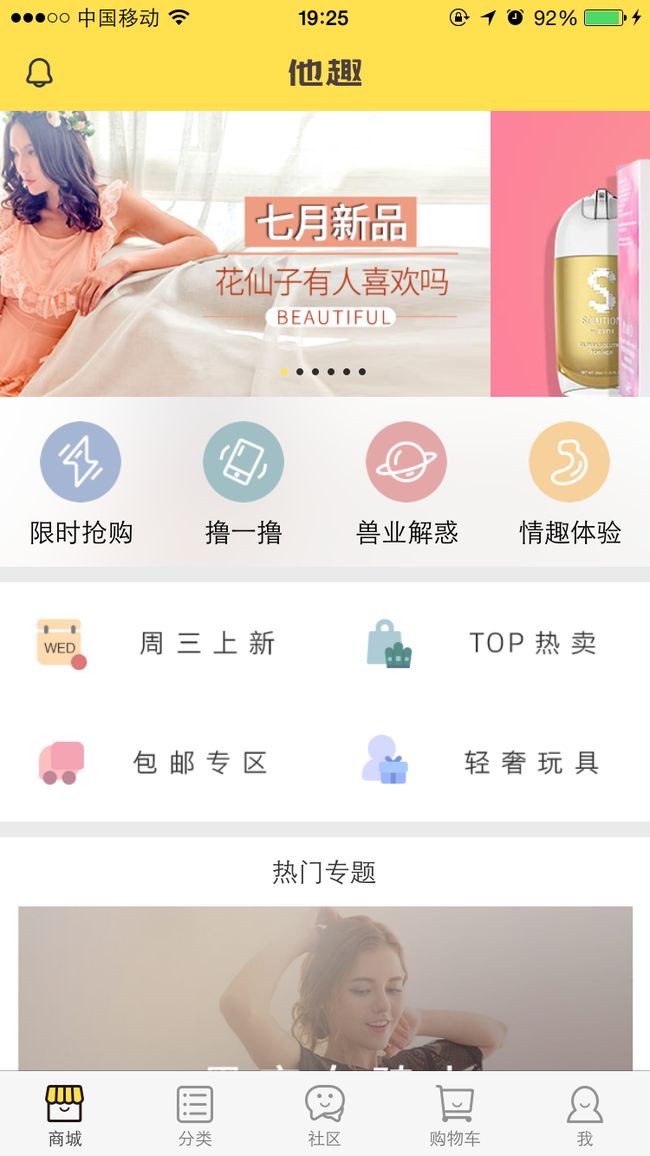Open the notifications bell

pos(40,72)
